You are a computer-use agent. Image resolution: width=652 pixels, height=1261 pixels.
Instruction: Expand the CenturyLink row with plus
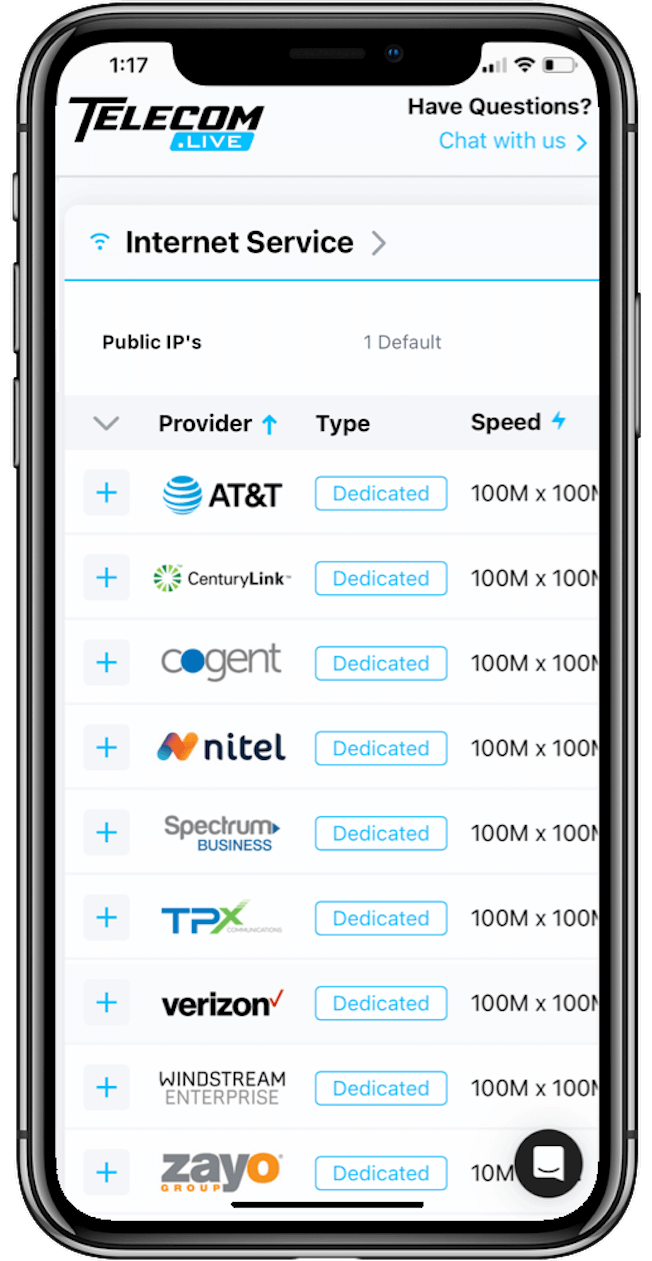(106, 578)
